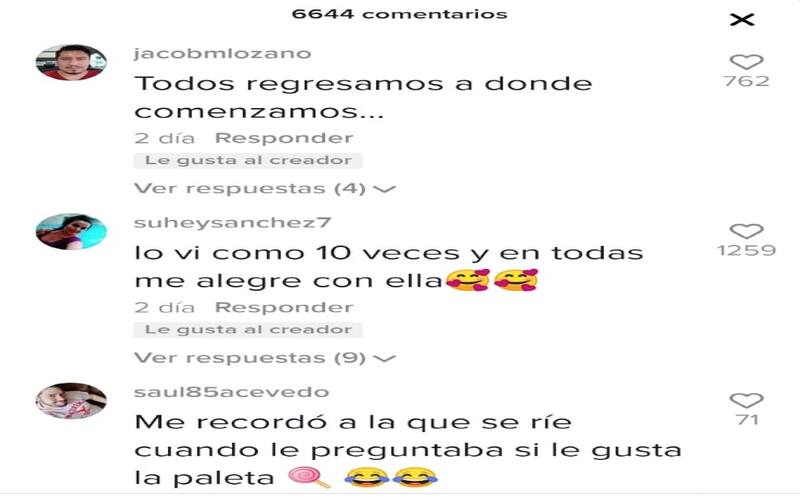This screenshot has width=800, height=498.
Task: Expand the 4 replies under jacobmlozano's comment
Action: pos(265,188)
